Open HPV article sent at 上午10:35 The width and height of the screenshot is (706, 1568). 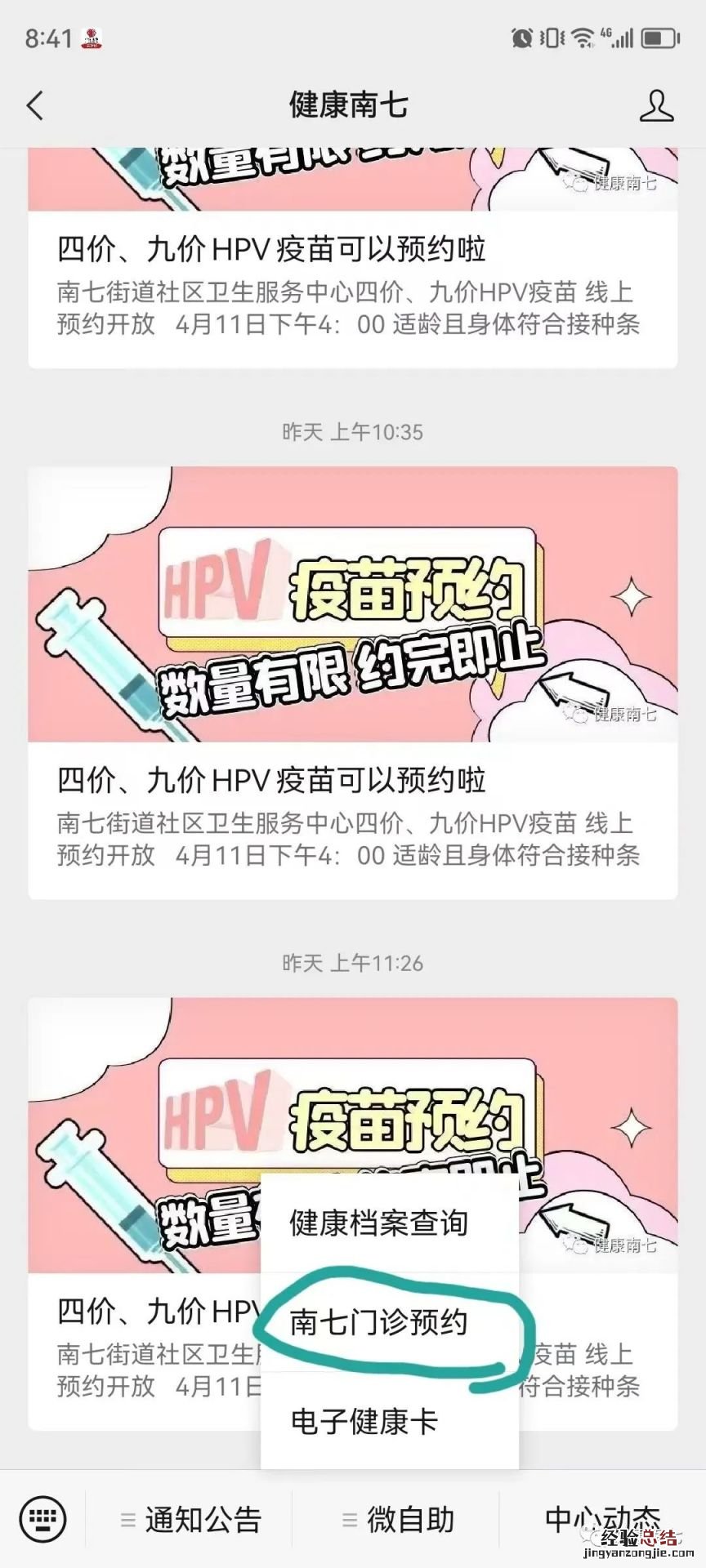352,682
